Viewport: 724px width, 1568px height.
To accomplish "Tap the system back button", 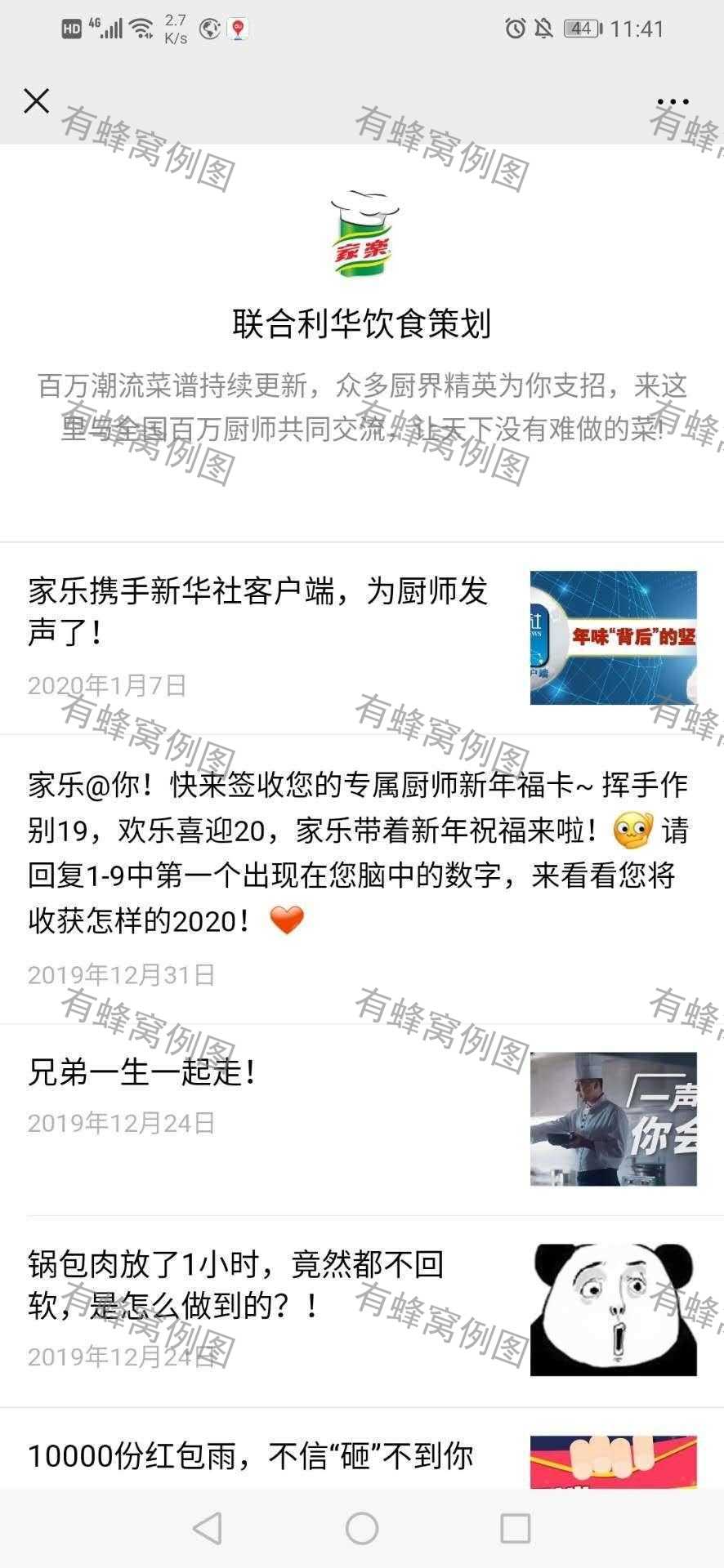I will tap(208, 1528).
